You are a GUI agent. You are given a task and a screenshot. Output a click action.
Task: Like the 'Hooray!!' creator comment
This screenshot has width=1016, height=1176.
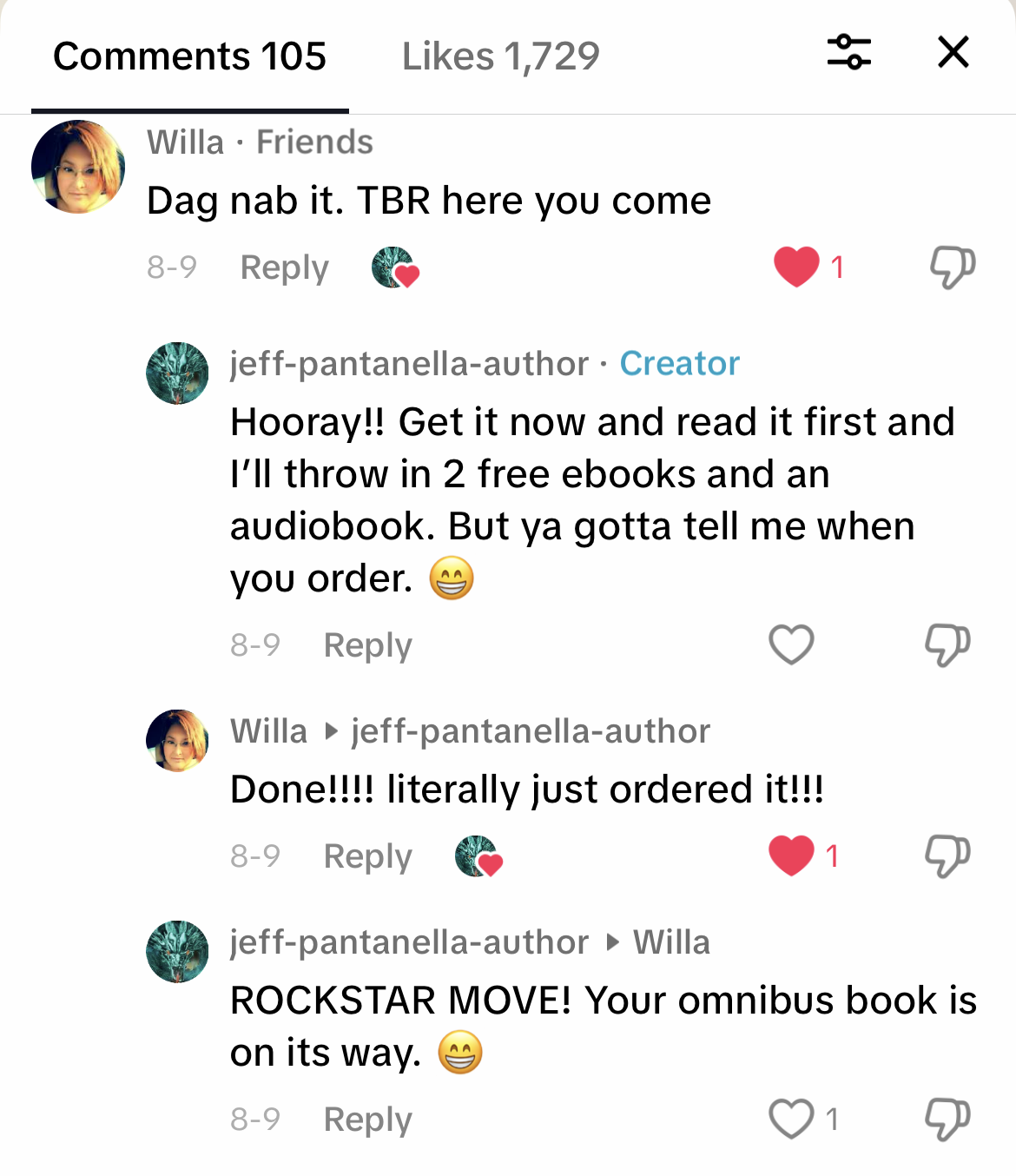tap(791, 645)
